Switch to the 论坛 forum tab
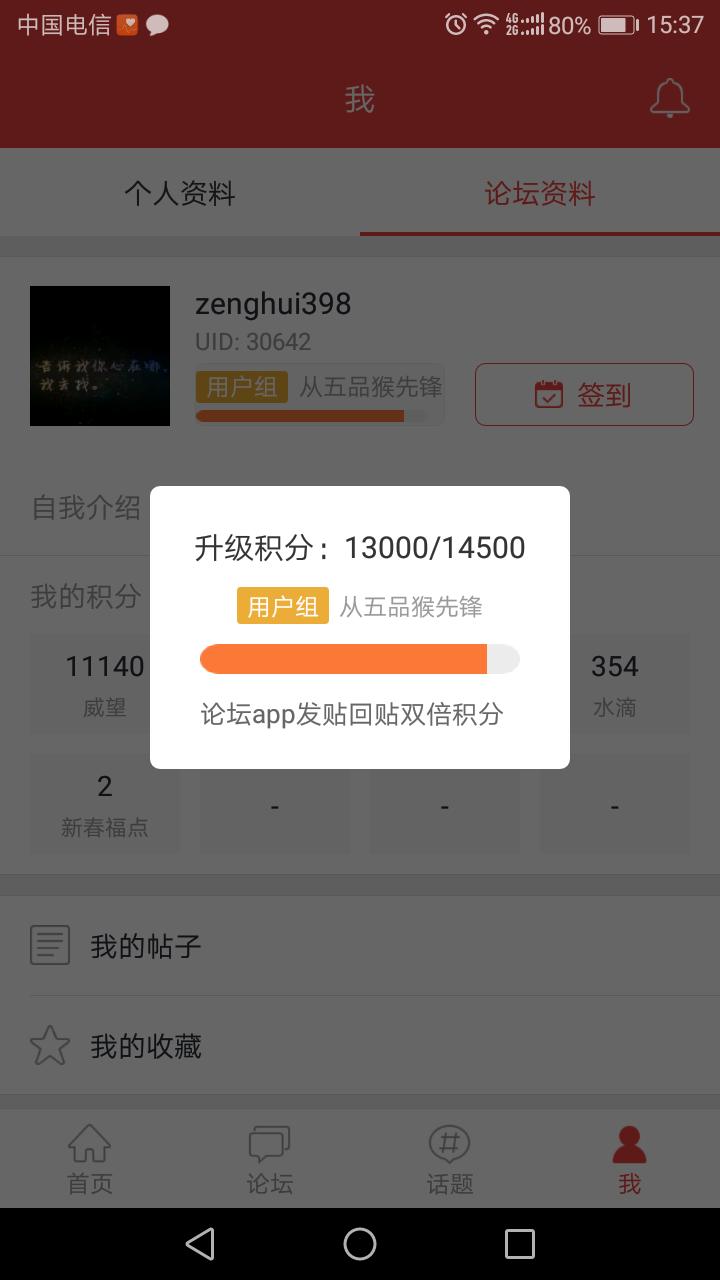Screen dimensions: 720x1280 tap(270, 1158)
